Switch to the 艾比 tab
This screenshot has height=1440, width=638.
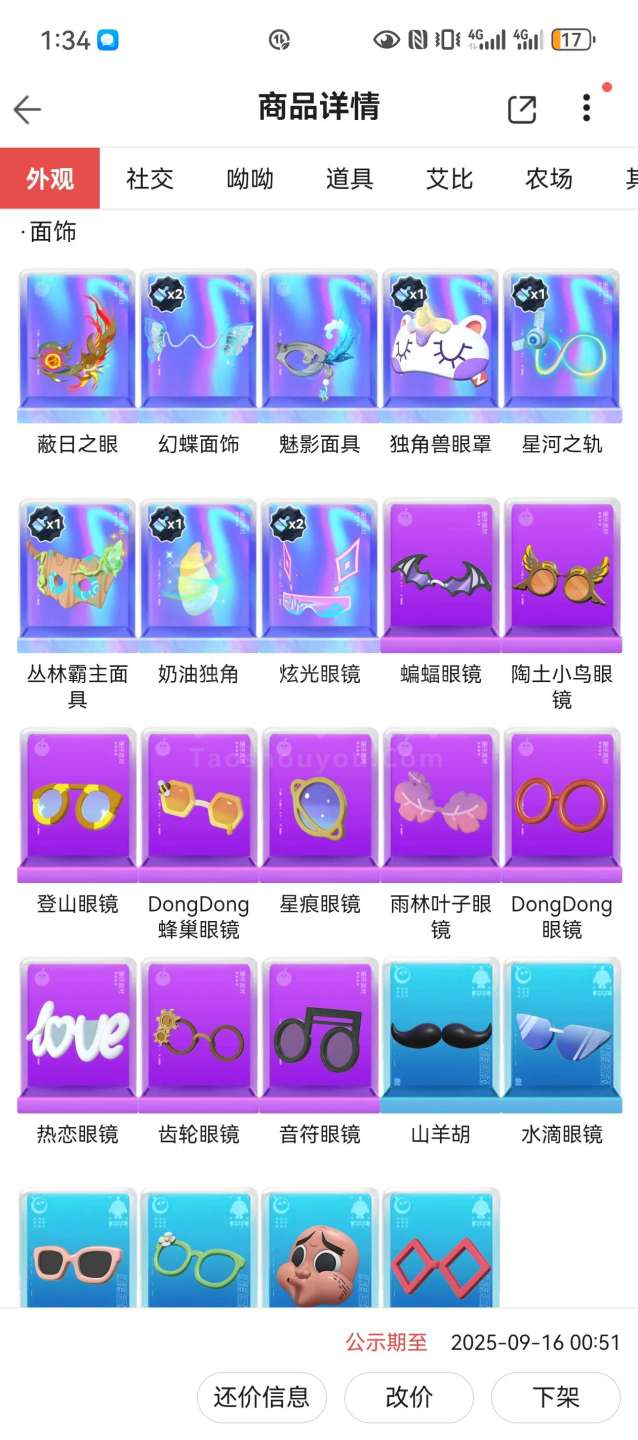click(449, 179)
